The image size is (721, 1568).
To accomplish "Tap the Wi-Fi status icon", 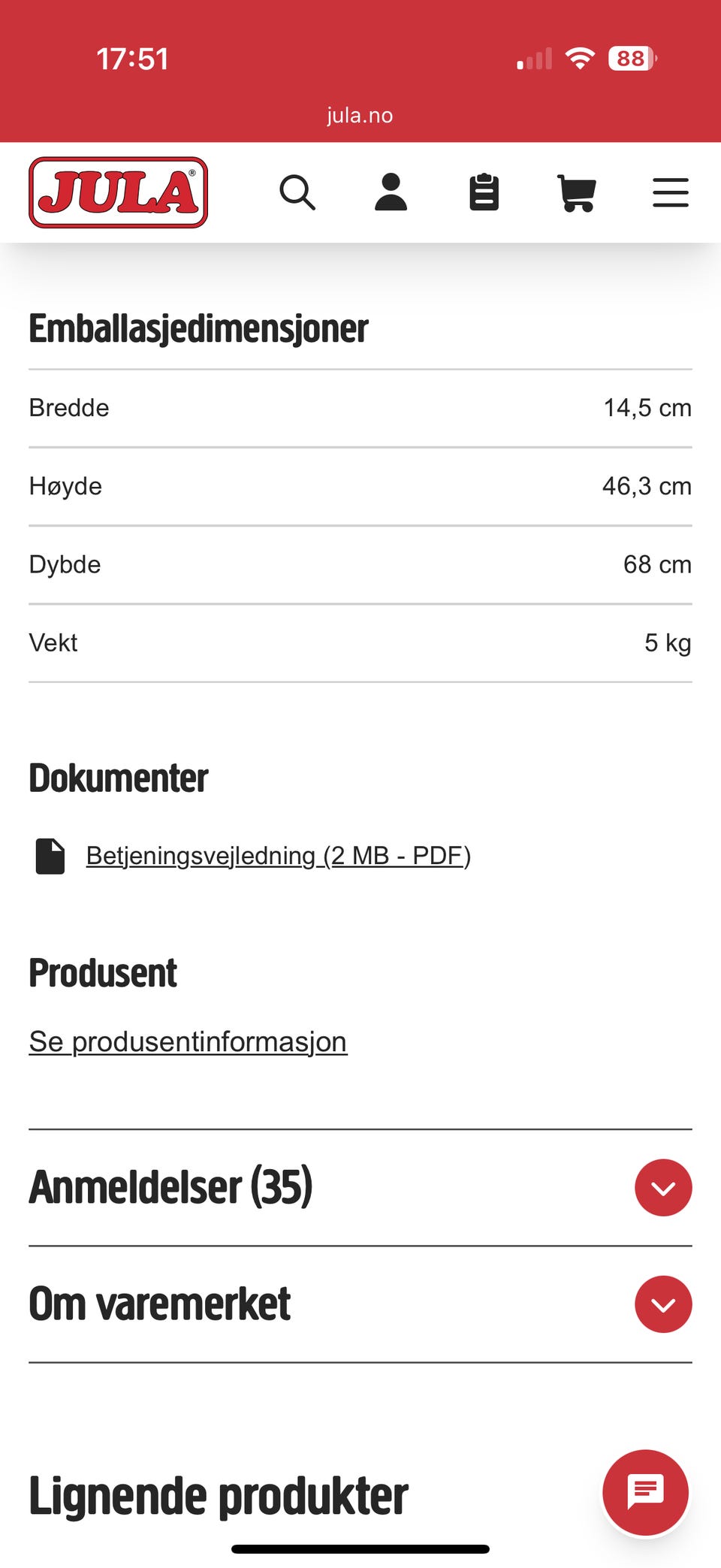I will click(x=579, y=58).
